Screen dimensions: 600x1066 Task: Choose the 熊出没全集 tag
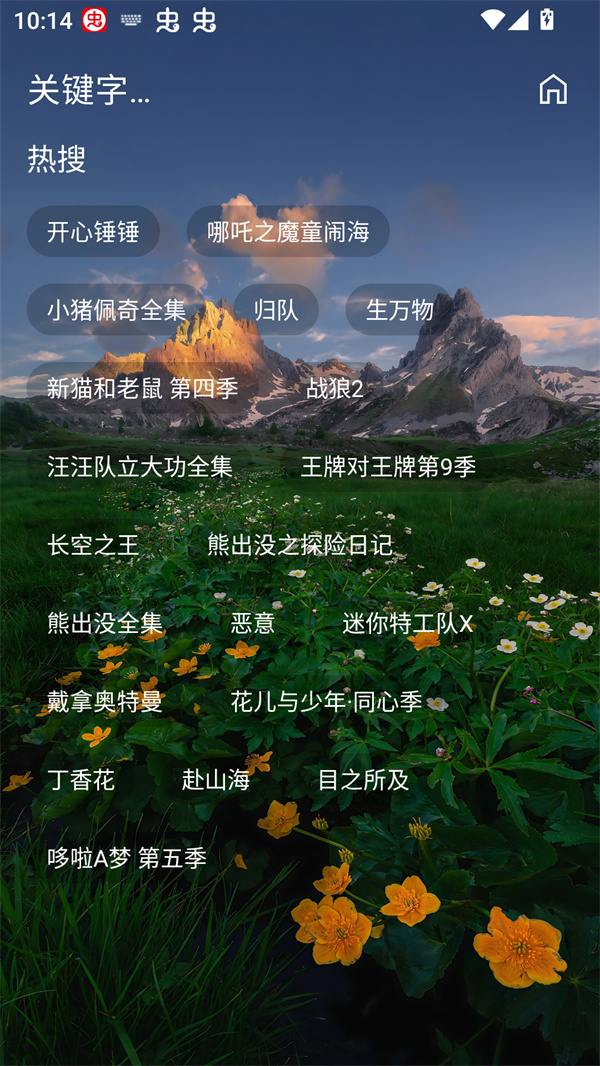(x=105, y=623)
